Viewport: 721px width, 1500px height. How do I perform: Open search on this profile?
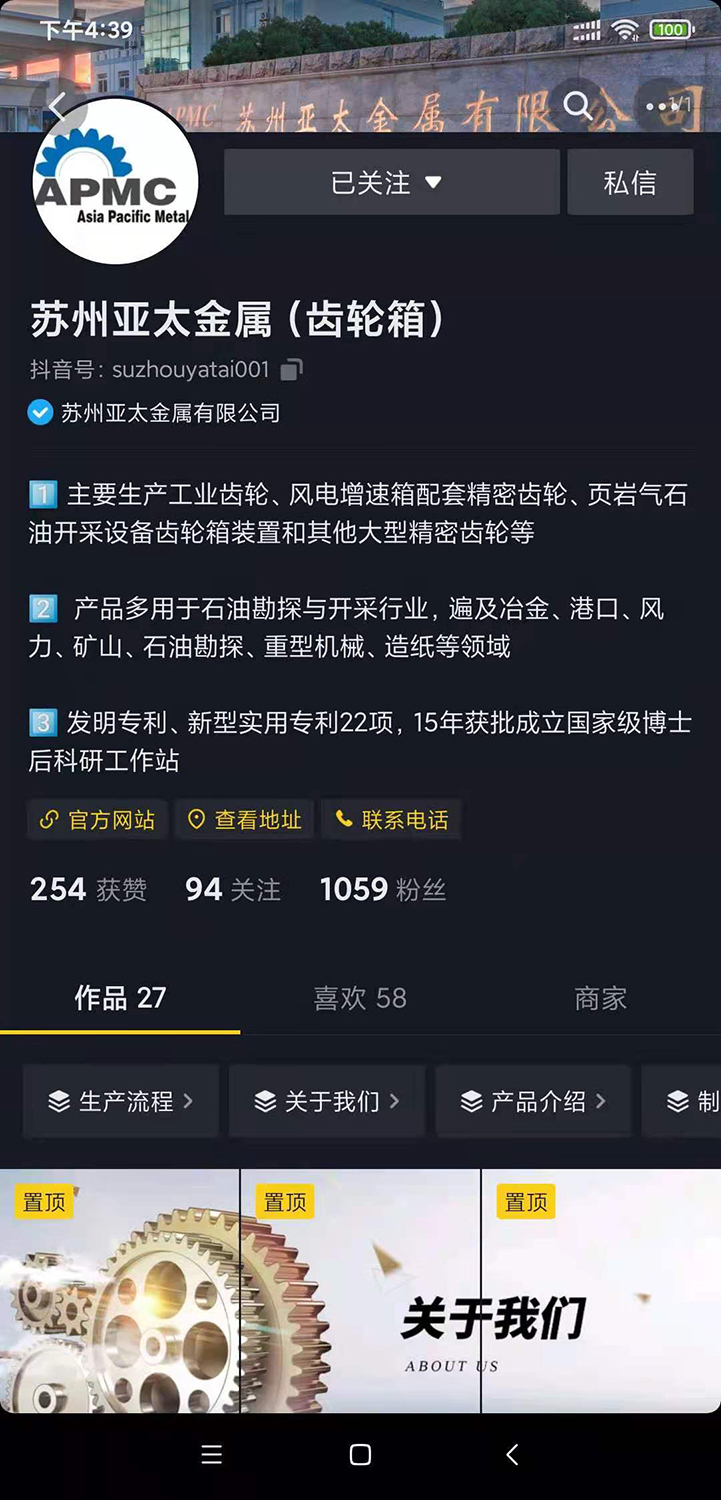point(579,105)
